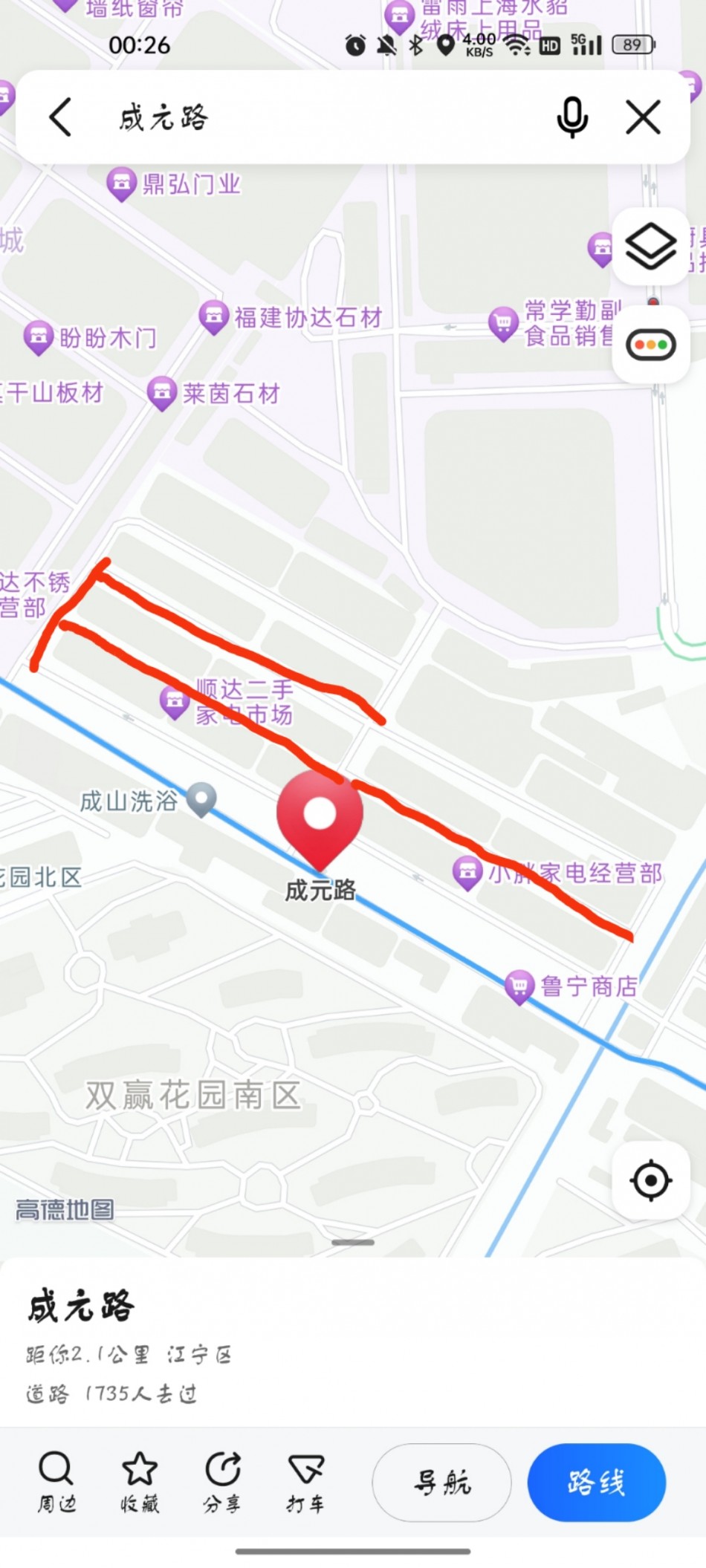The height and width of the screenshot is (1568, 706).
Task: Tap the 成山洗浴 location marker
Action: (201, 799)
